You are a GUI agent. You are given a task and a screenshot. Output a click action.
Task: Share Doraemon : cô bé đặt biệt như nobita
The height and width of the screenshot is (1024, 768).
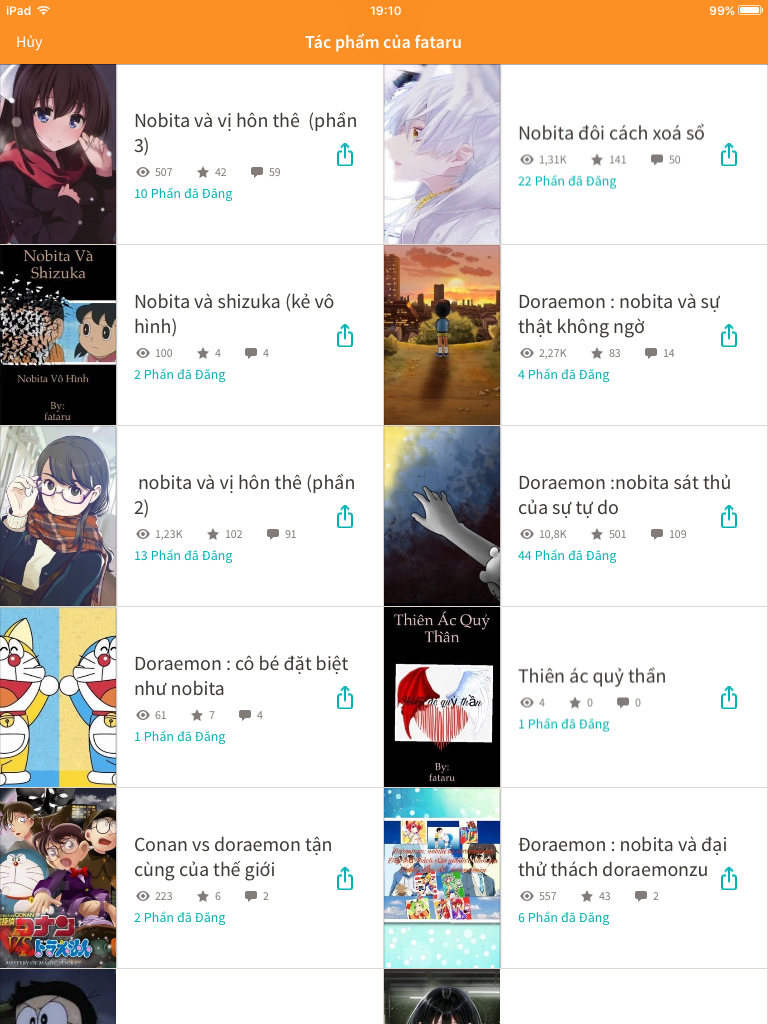pos(345,698)
